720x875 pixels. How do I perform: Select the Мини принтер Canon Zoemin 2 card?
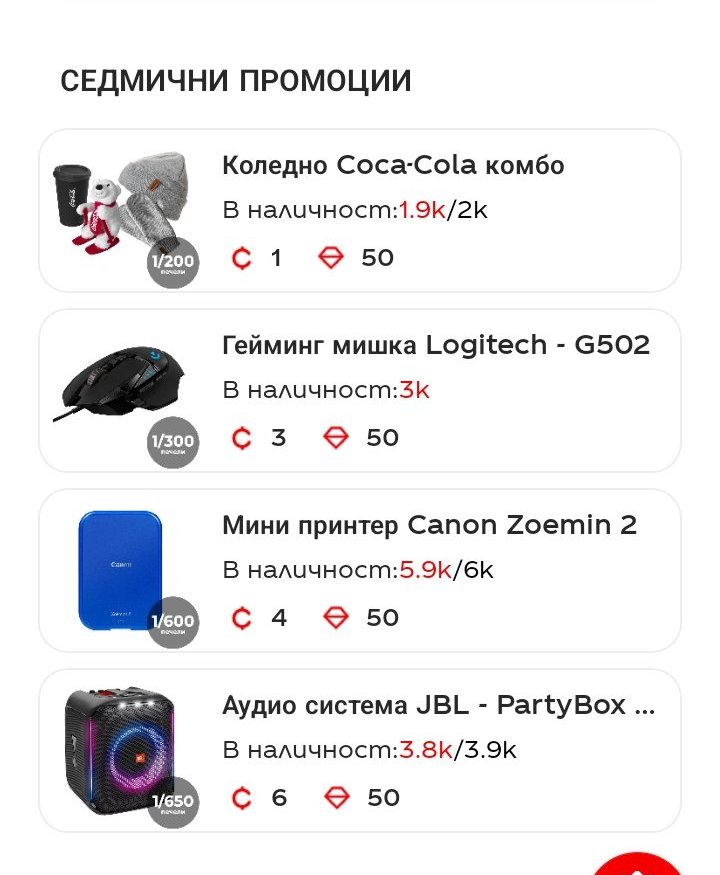(x=360, y=571)
